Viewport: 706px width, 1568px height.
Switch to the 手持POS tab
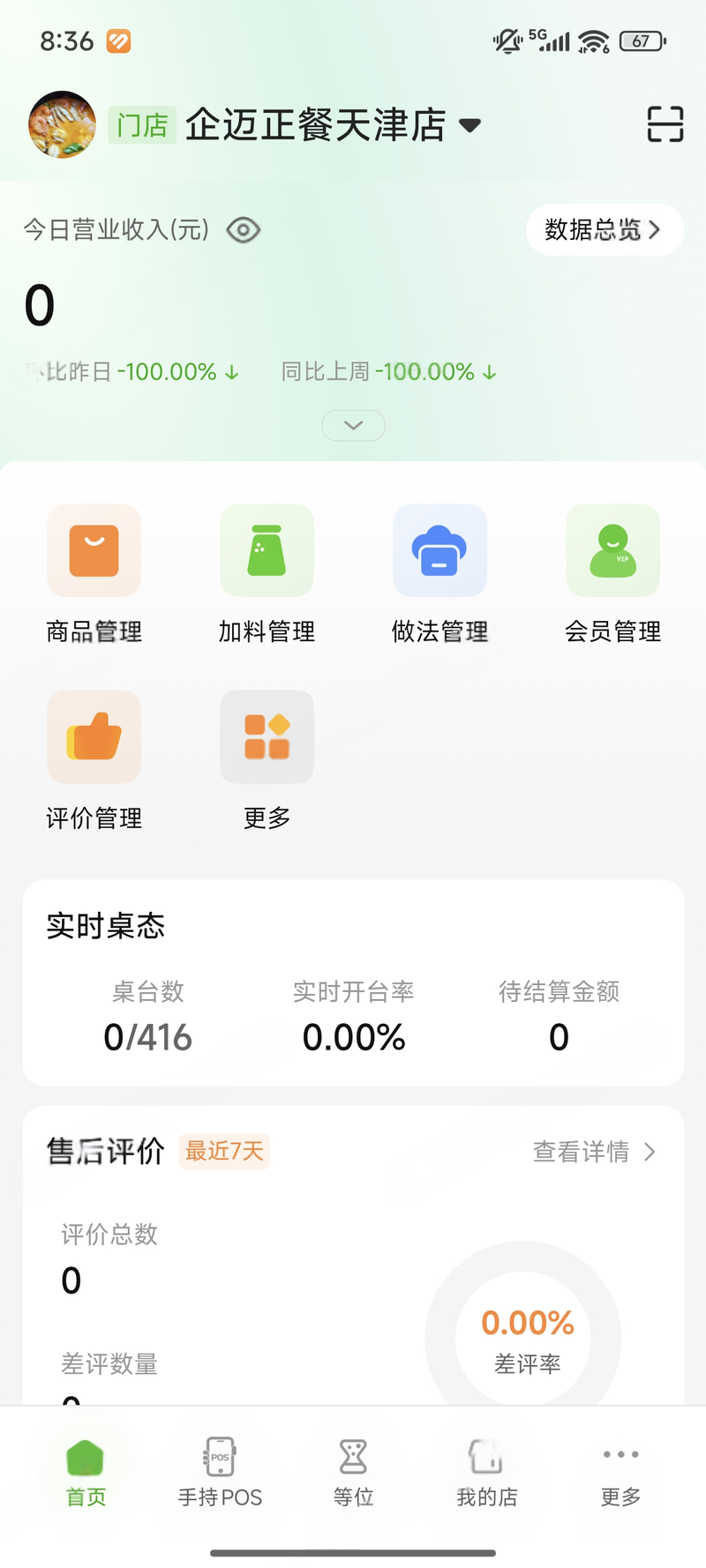click(220, 1471)
